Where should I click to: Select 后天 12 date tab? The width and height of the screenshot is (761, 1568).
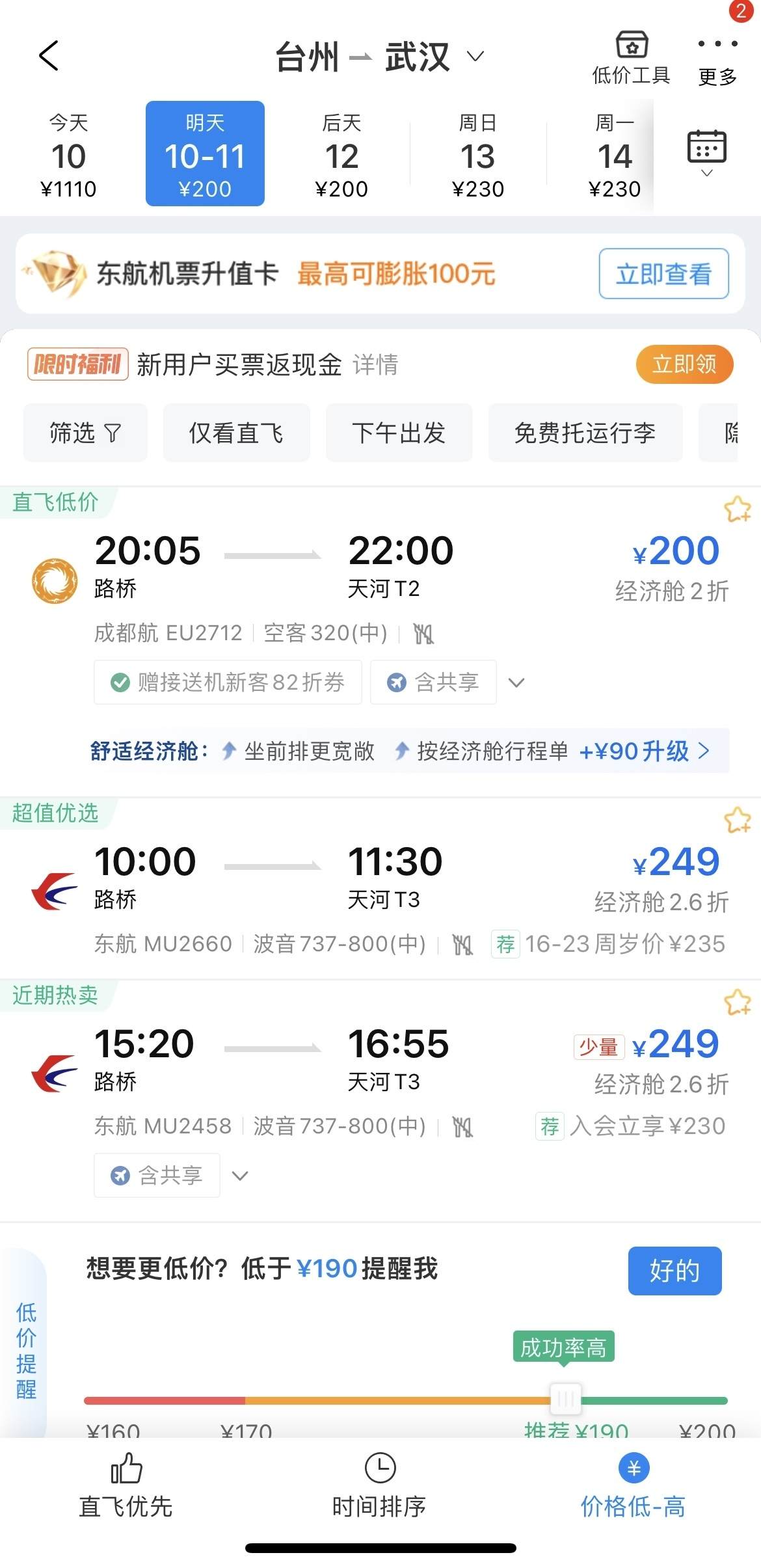tap(341, 154)
